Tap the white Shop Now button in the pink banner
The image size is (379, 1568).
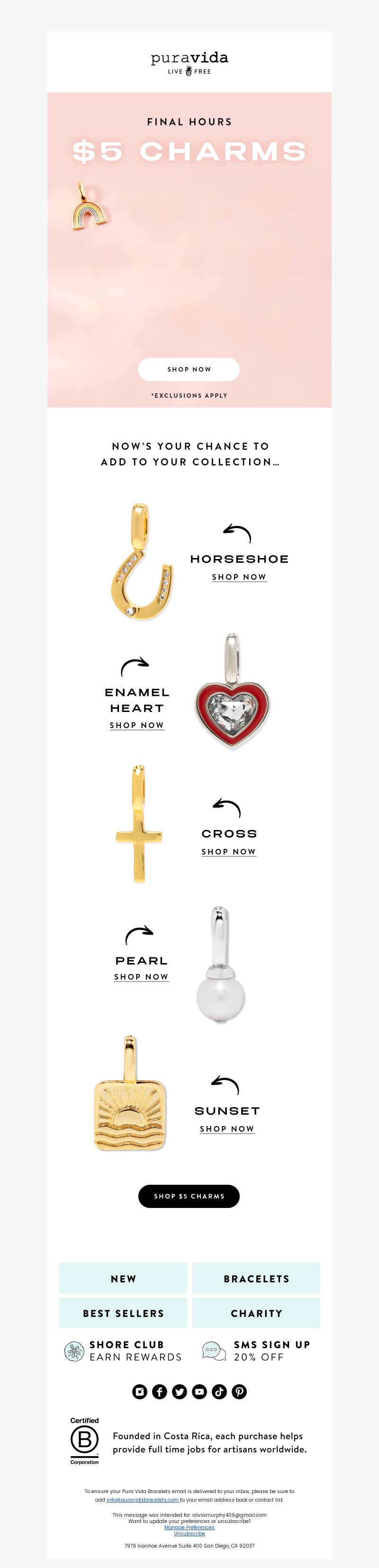point(189,369)
